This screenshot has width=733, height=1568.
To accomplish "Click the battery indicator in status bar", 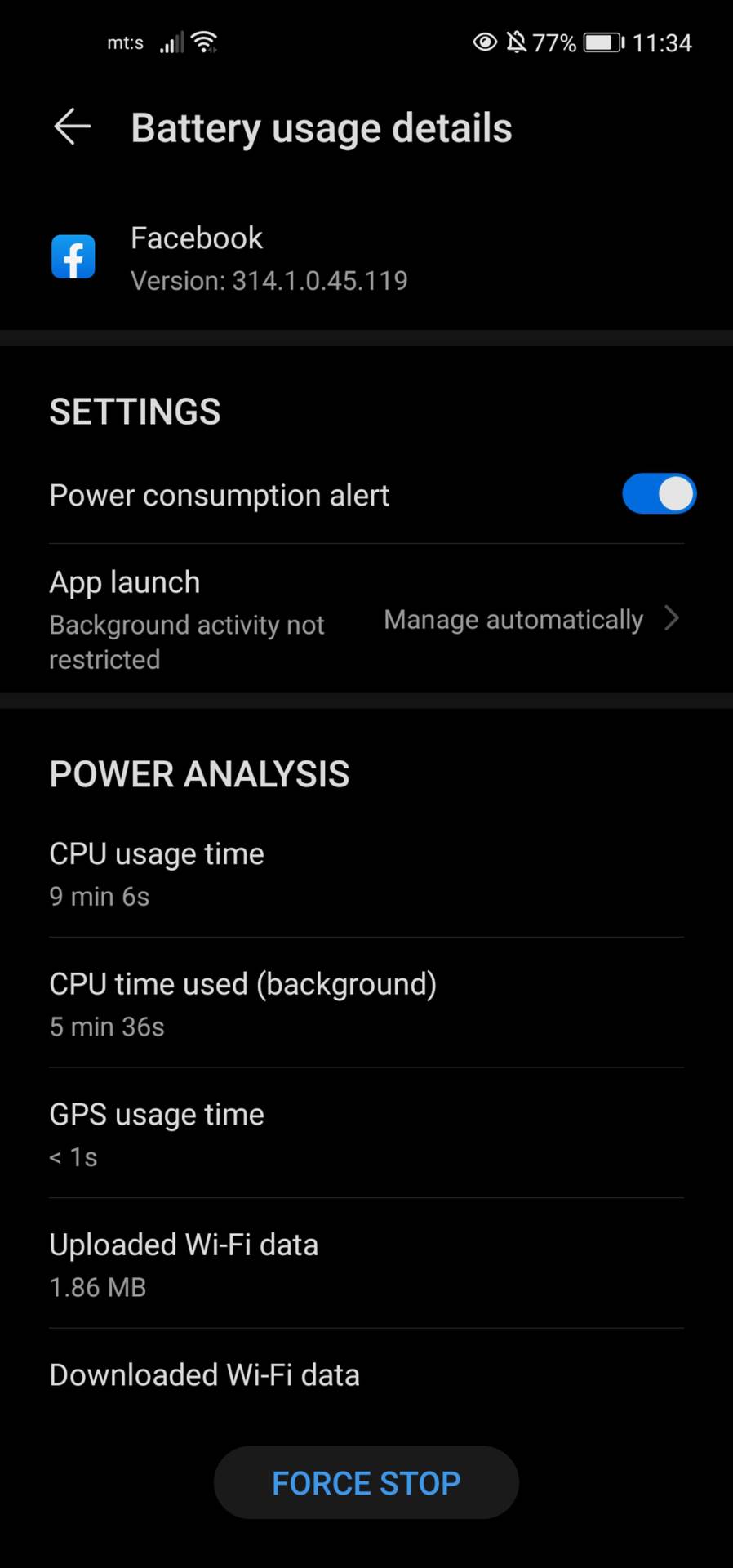I will coord(602,42).
